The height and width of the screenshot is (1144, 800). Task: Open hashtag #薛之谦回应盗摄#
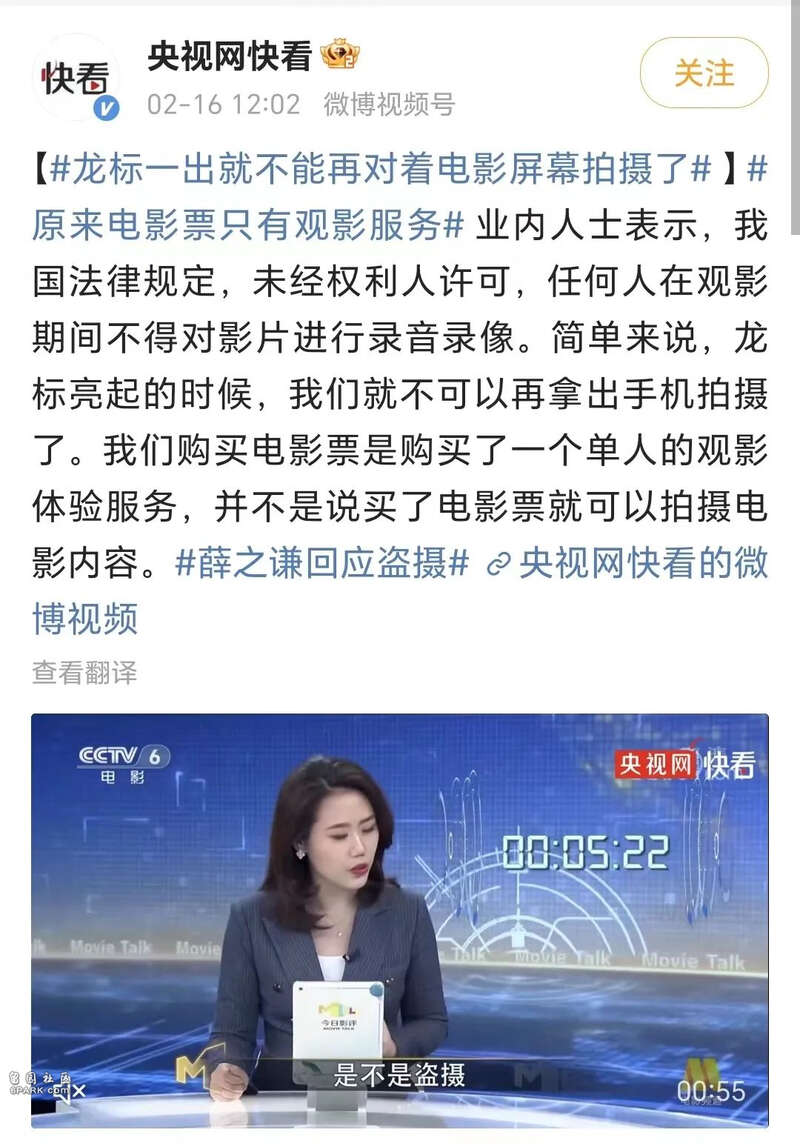coord(322,563)
